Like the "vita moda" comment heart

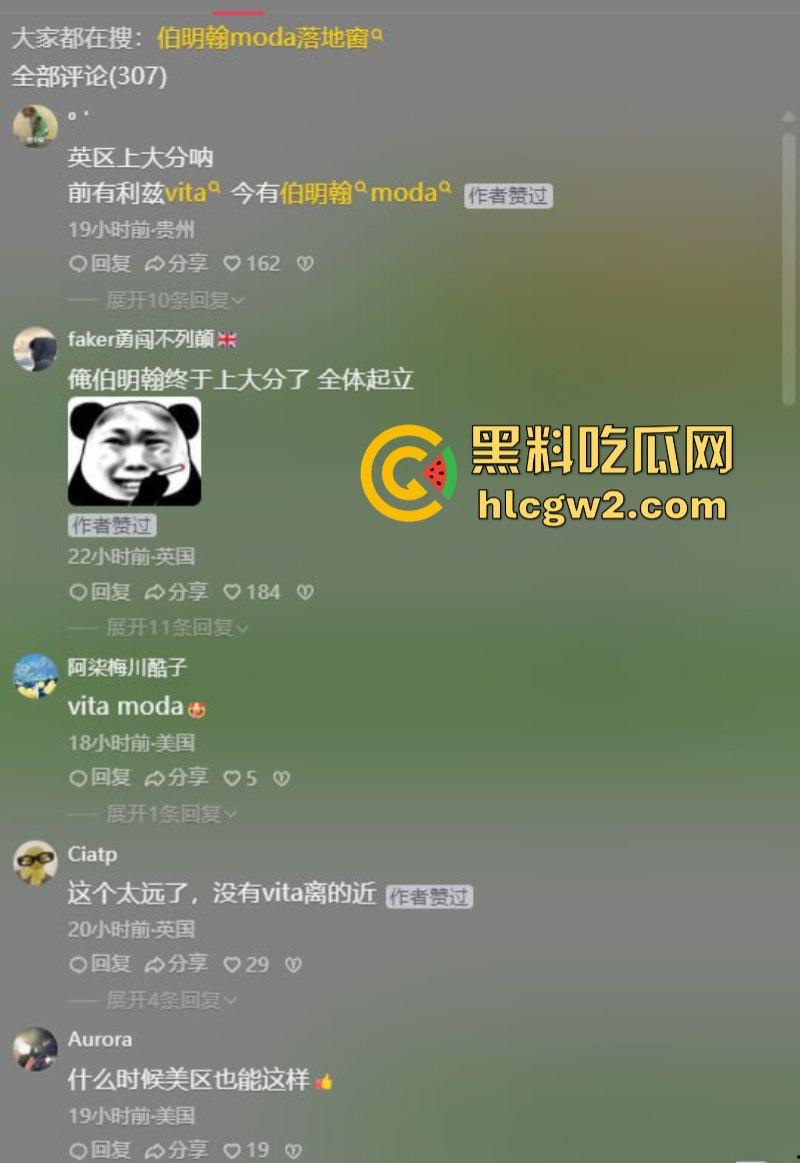coord(231,778)
